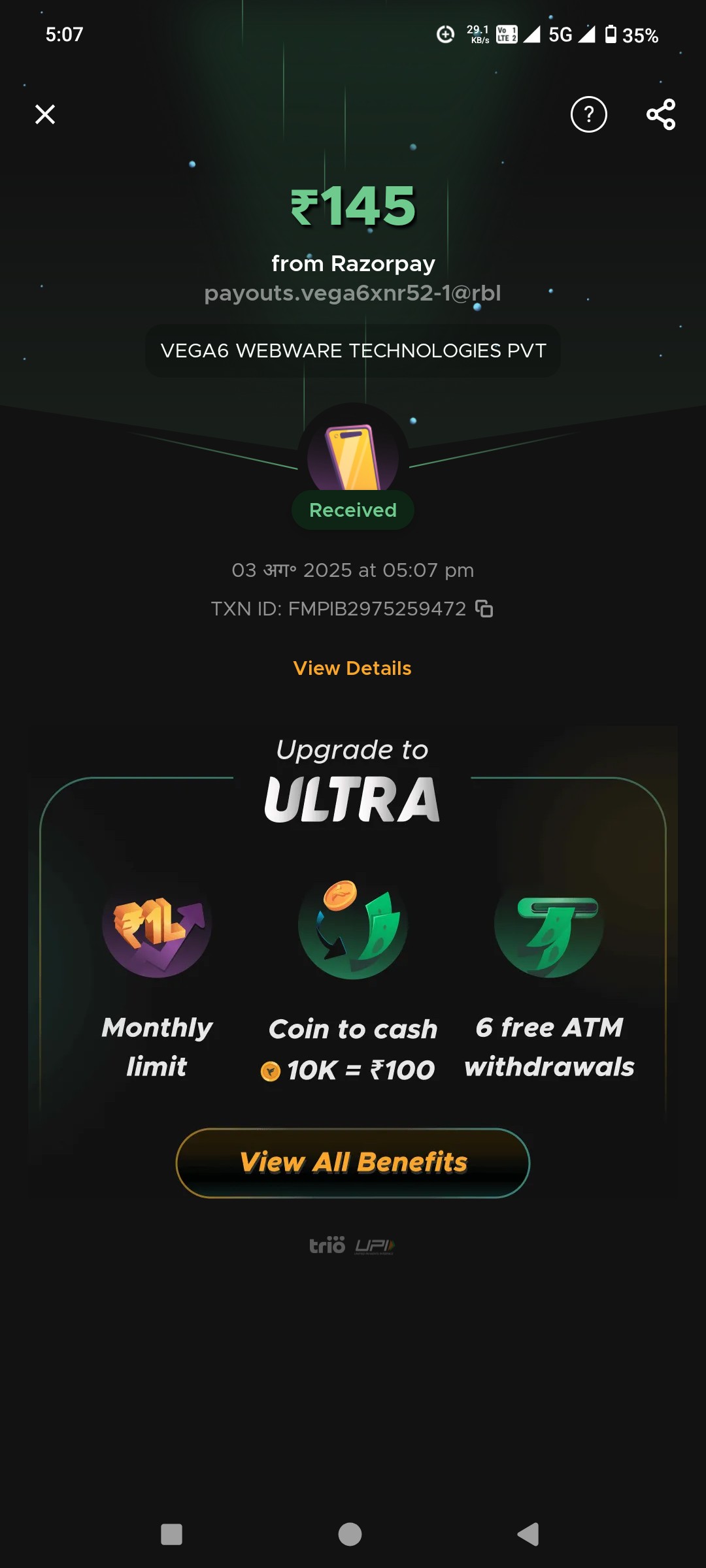Image resolution: width=706 pixels, height=1568 pixels.
Task: Go back using system navigation
Action: 528,1533
